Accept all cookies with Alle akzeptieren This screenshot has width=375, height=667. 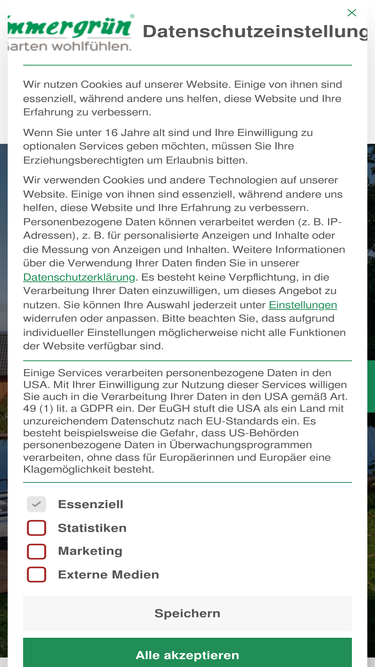(188, 653)
